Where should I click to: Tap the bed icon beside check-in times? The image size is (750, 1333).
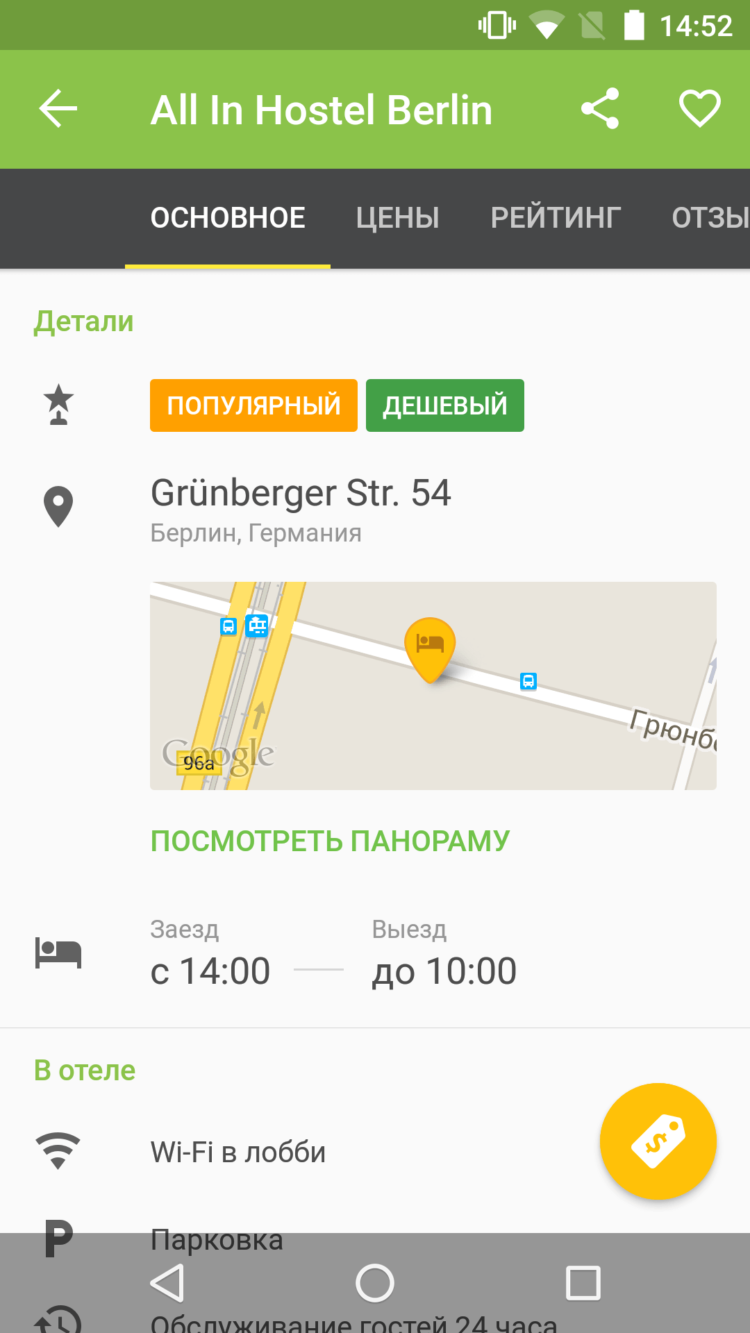(x=57, y=952)
